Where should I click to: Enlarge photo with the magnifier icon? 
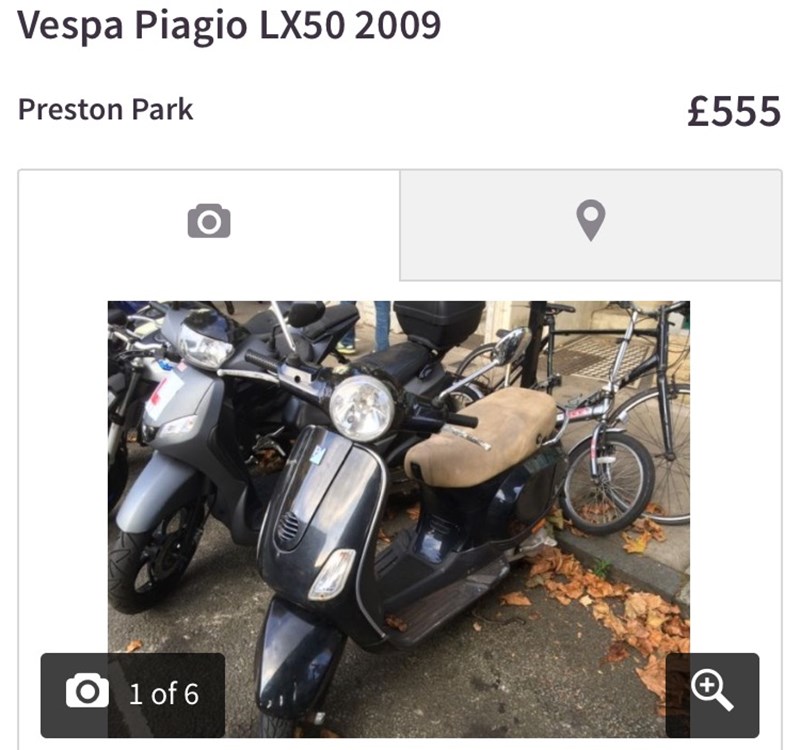pos(712,694)
